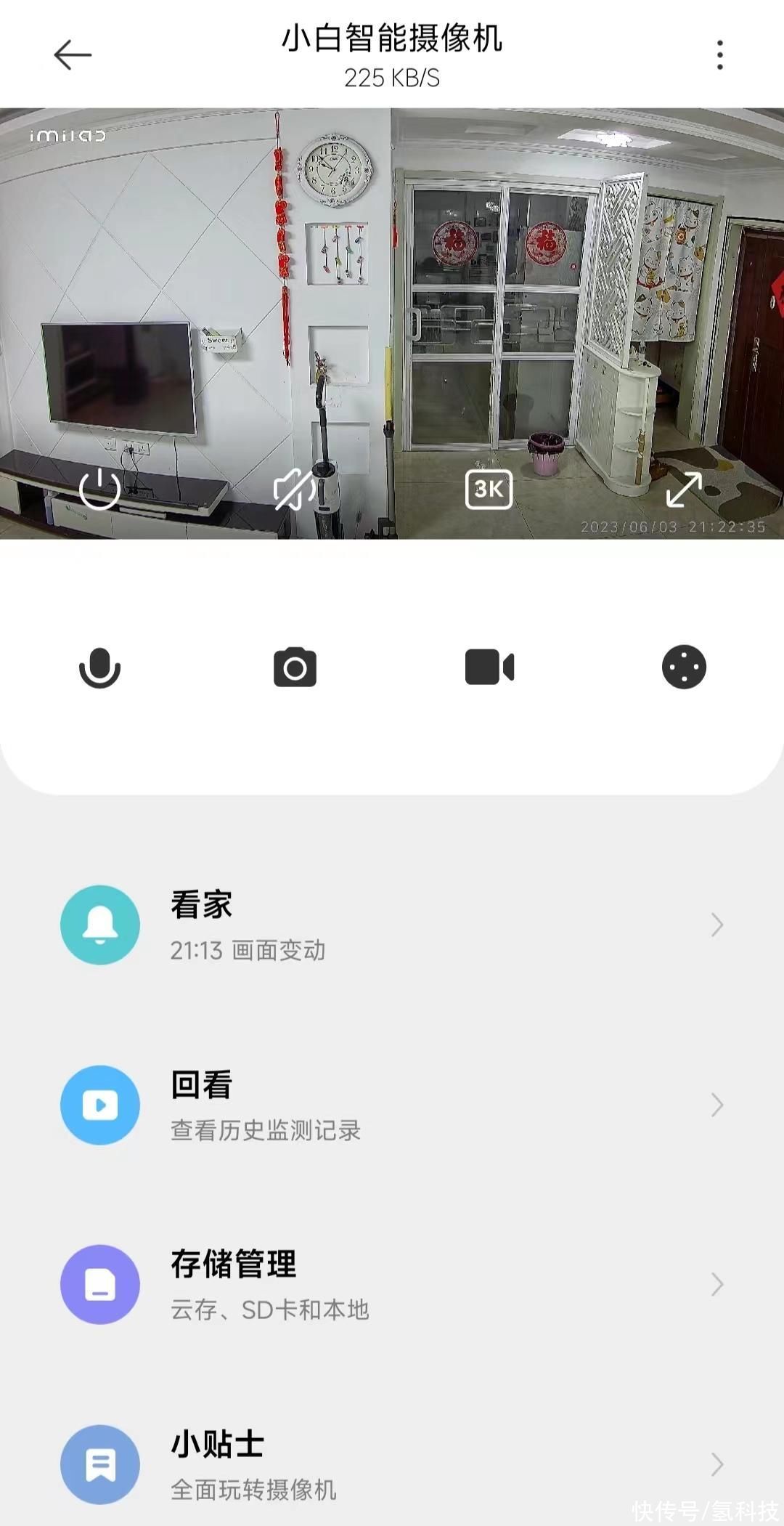Go back using the arrow icon
784x1526 pixels.
point(73,55)
